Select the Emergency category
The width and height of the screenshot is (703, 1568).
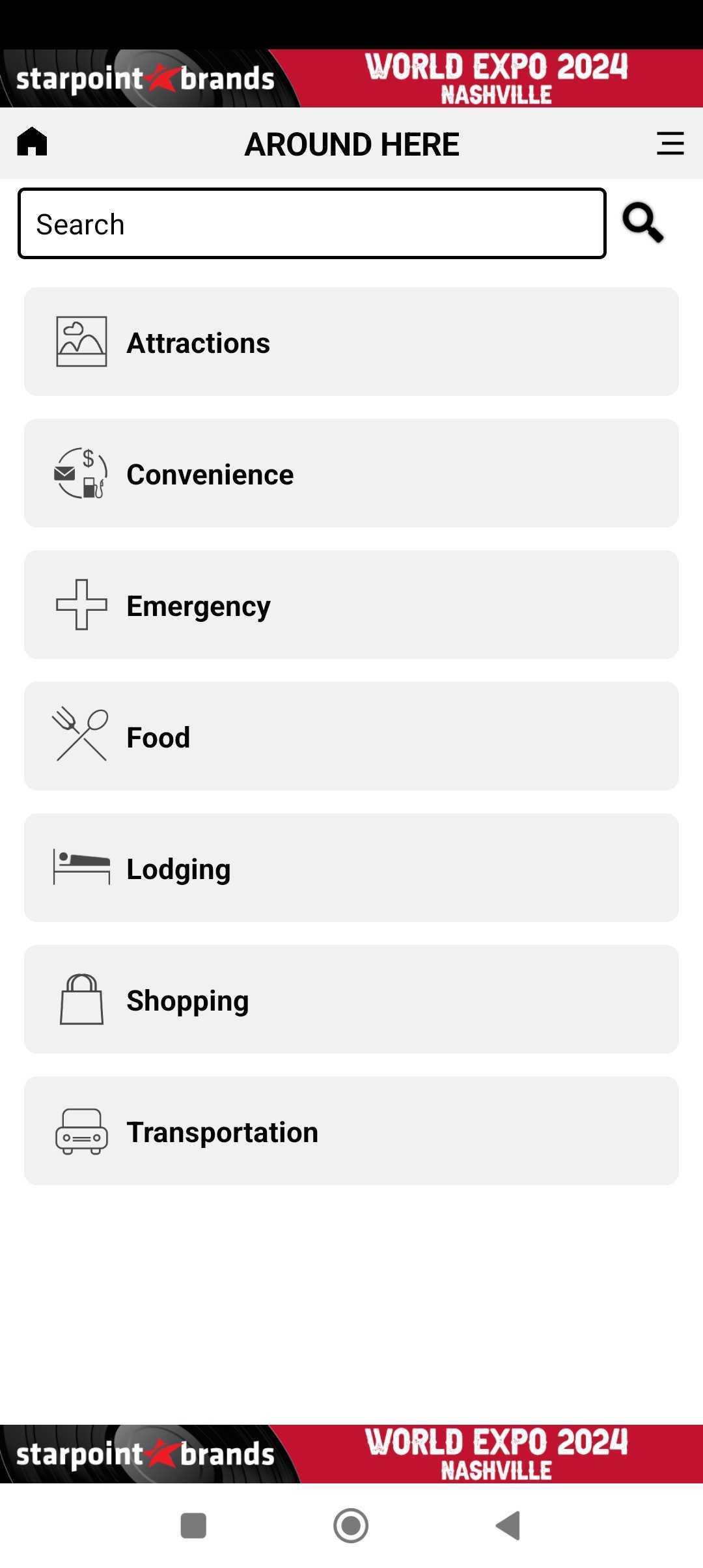351,605
